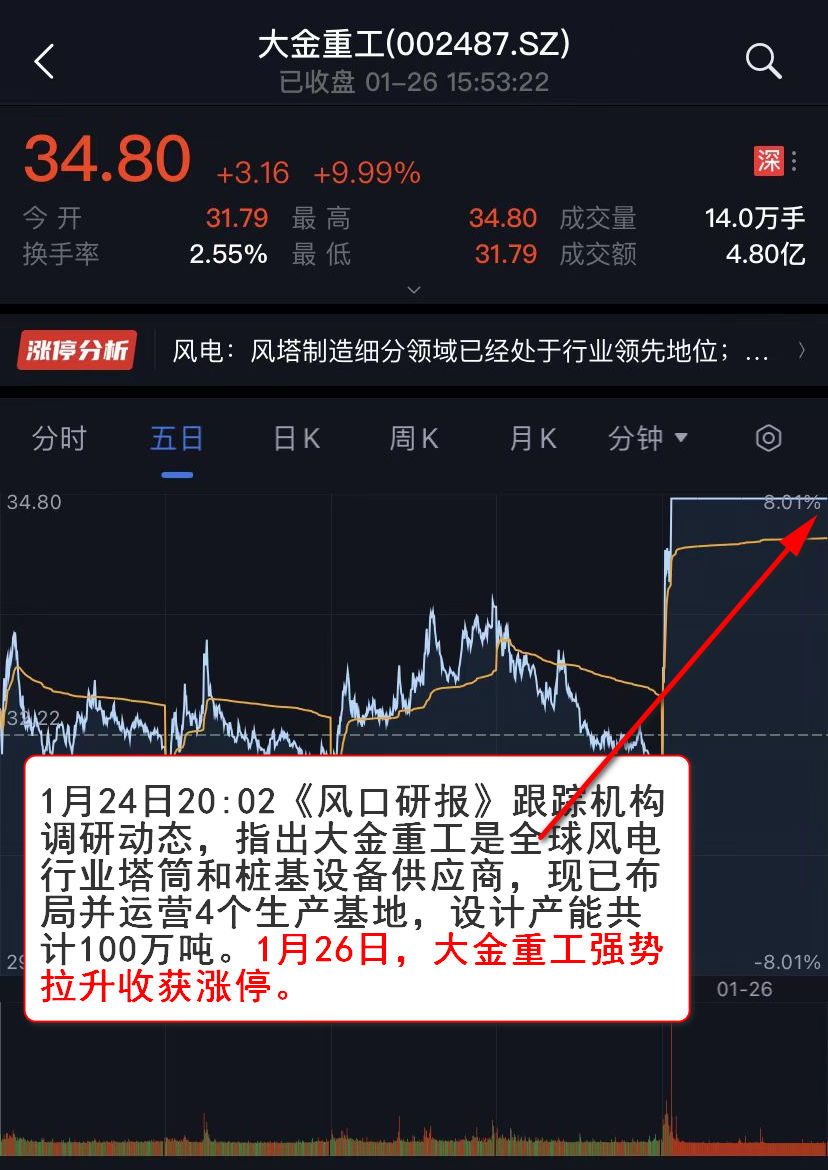This screenshot has height=1170, width=828.
Task: Open the three-dot menu beside 深 badge
Action: (x=794, y=161)
